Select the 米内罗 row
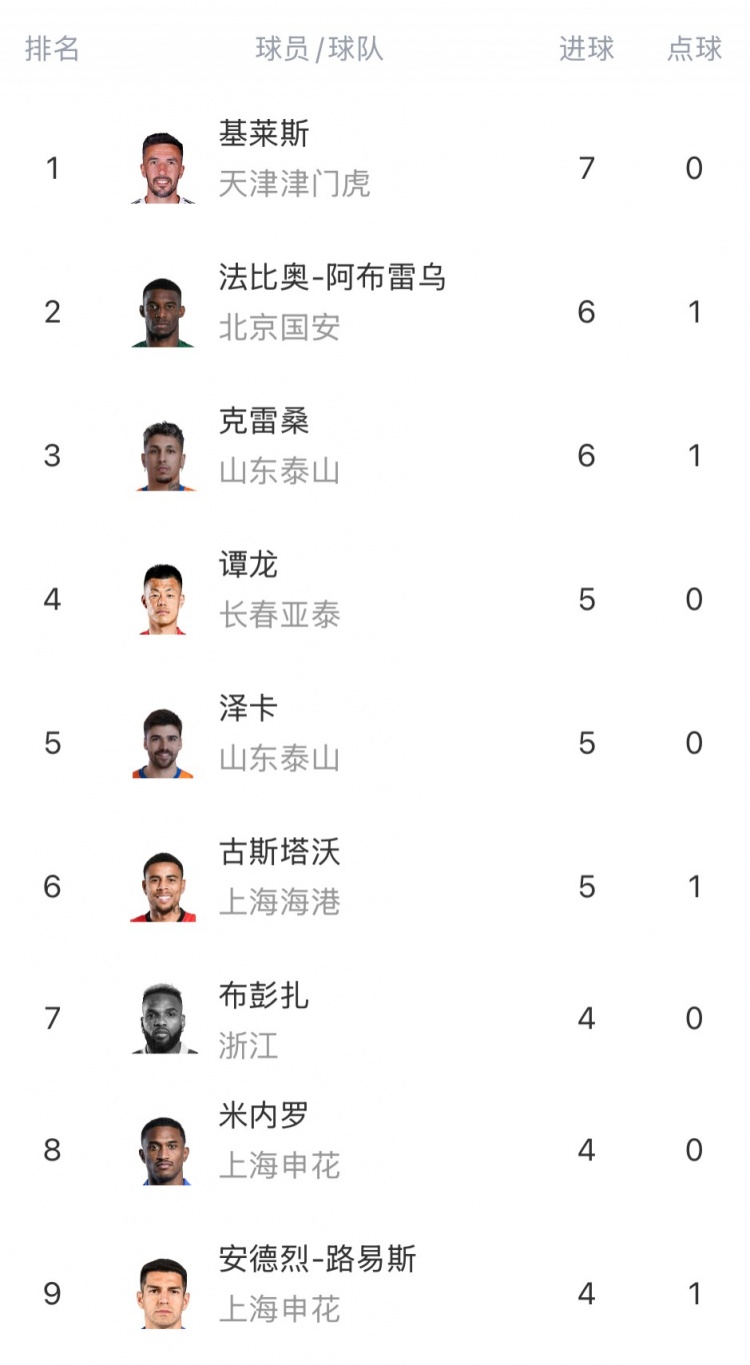 (x=264, y=1116)
